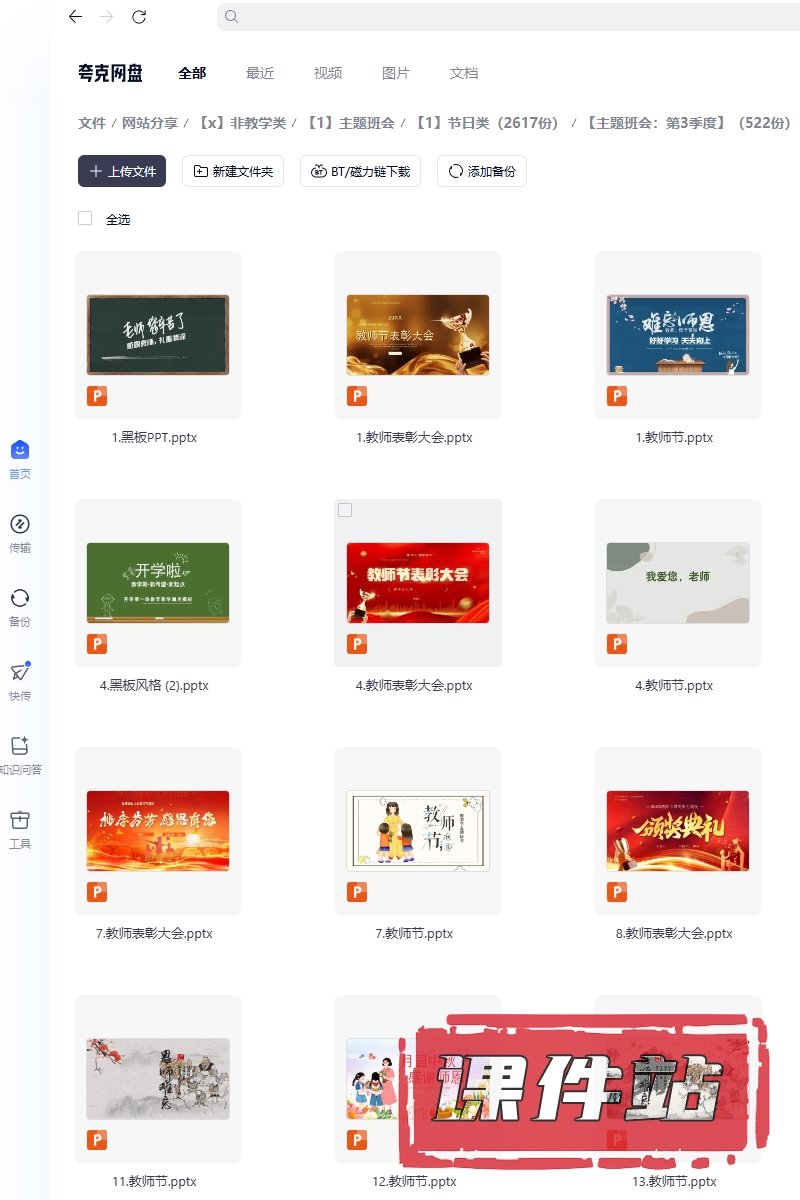Open the file 7.教师节.pptx
Image resolution: width=800 pixels, height=1200 pixels.
click(x=418, y=831)
